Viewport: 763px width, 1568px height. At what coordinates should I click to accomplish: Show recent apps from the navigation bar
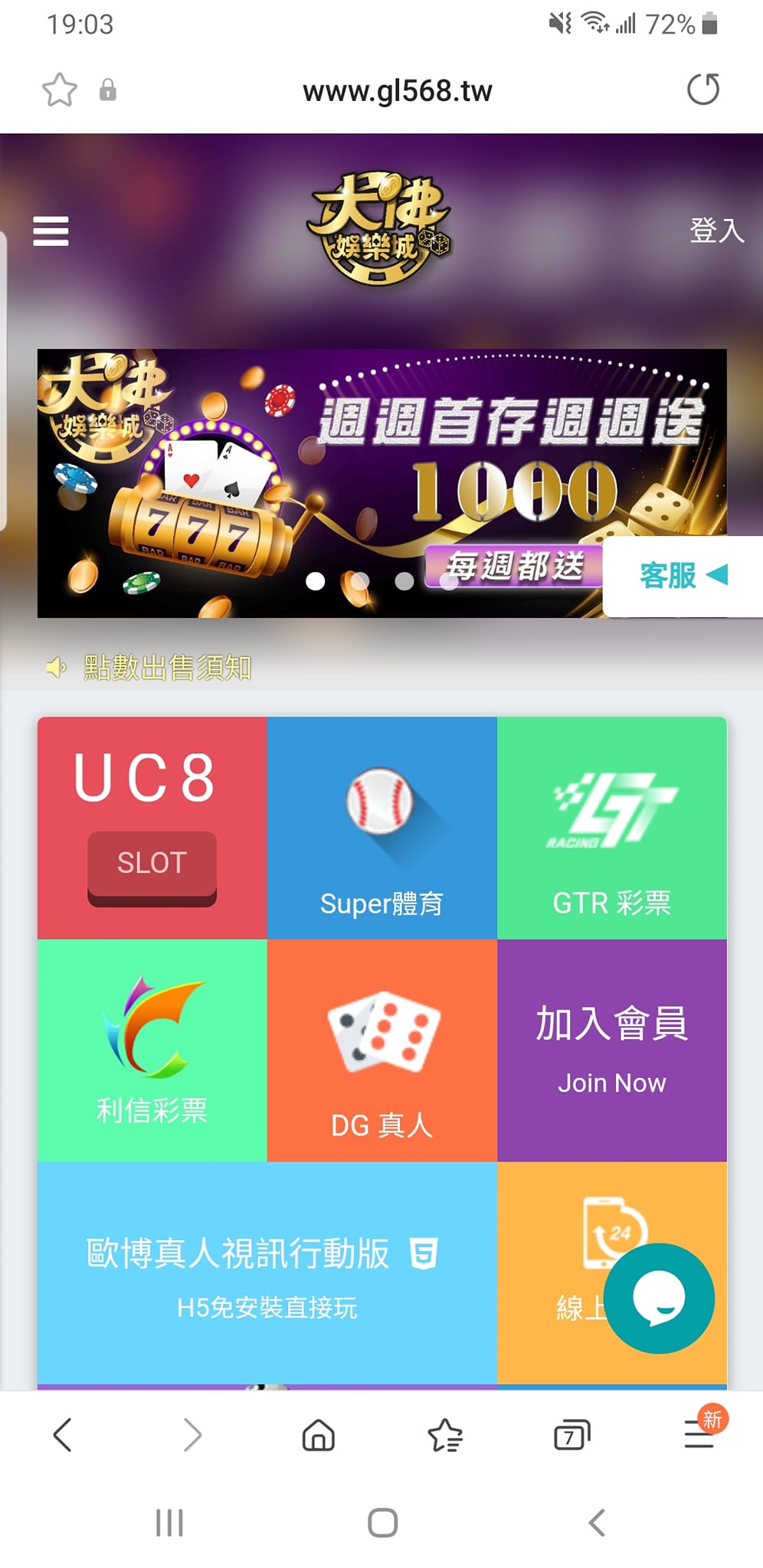click(x=169, y=1522)
